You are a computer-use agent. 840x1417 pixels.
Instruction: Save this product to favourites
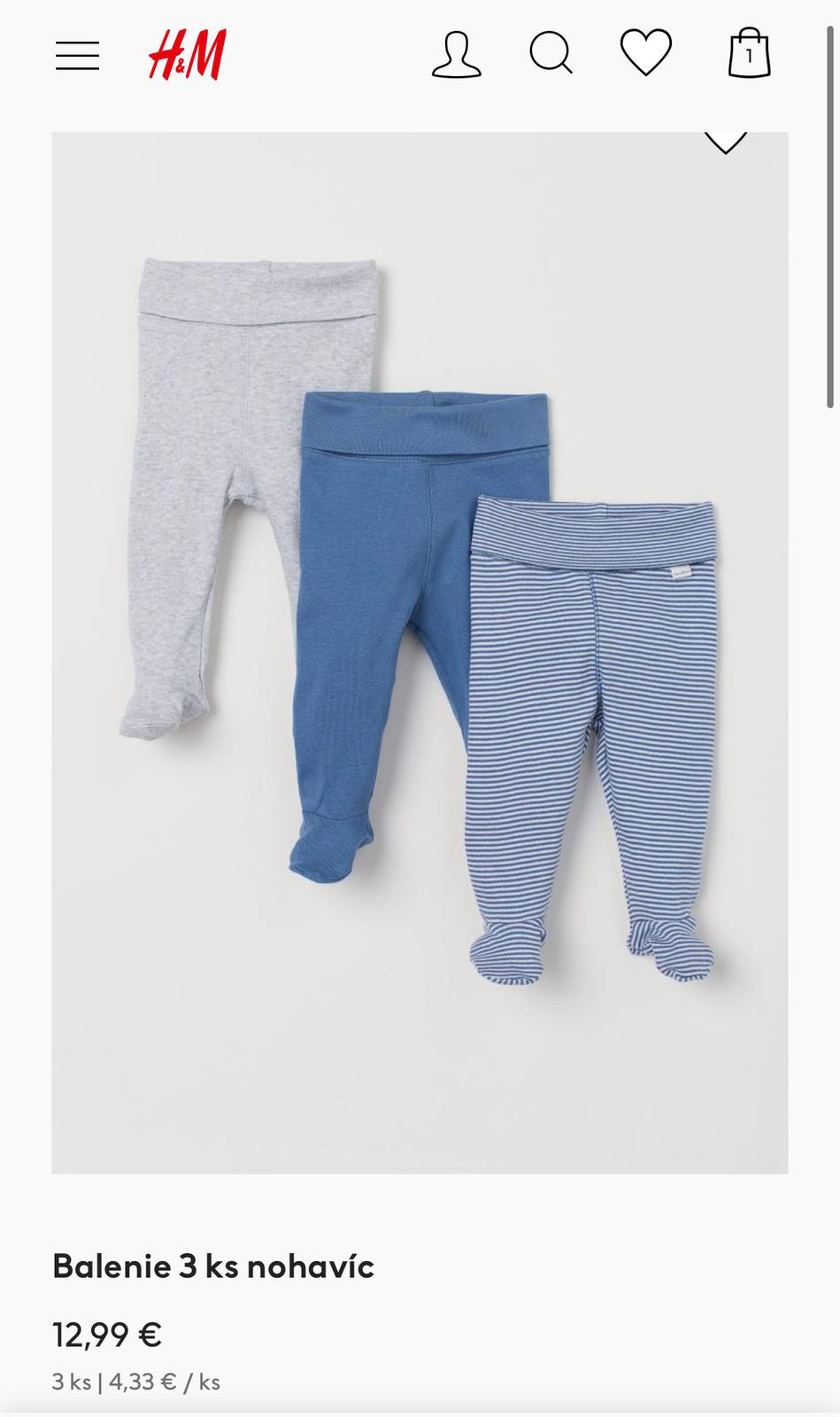(x=725, y=142)
